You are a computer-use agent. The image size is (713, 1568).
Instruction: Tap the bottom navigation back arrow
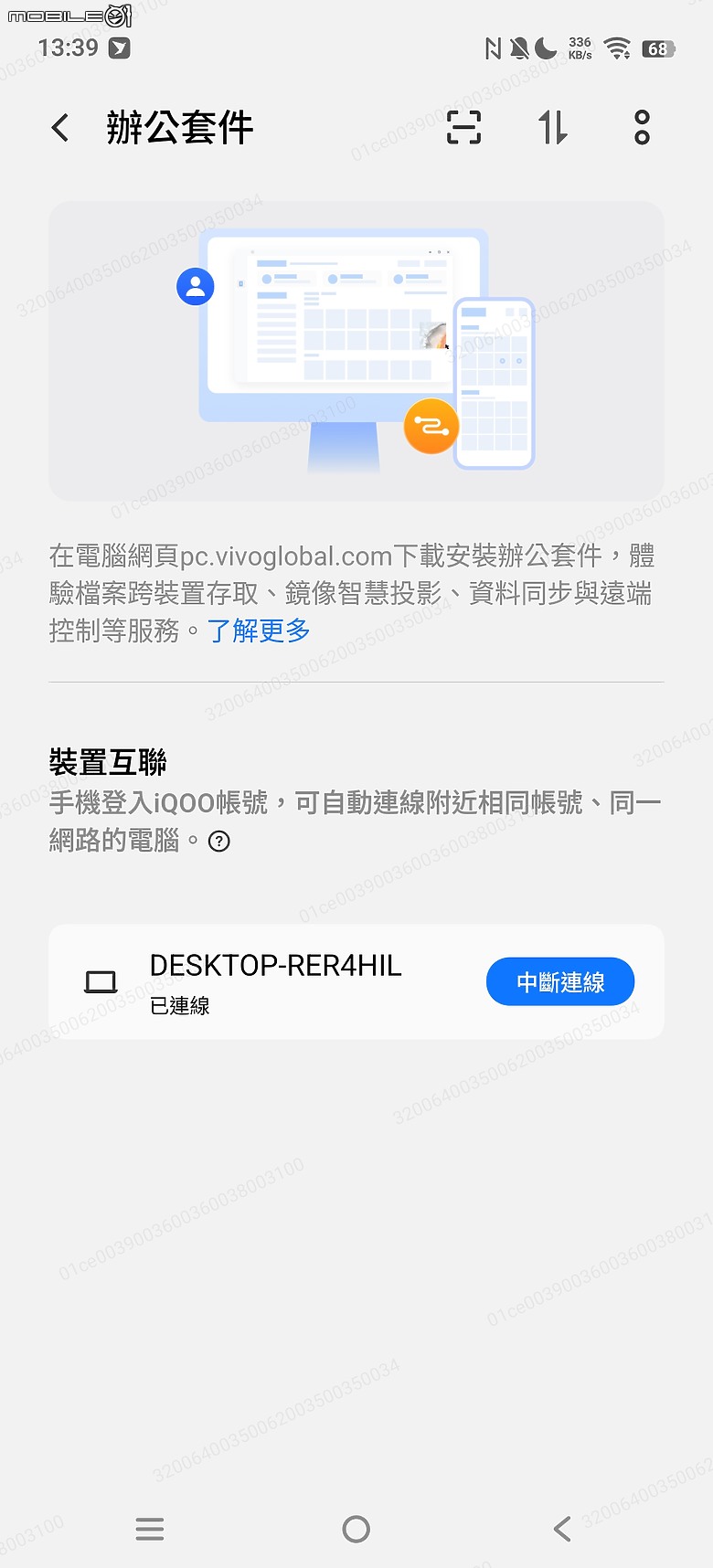pos(561,1529)
